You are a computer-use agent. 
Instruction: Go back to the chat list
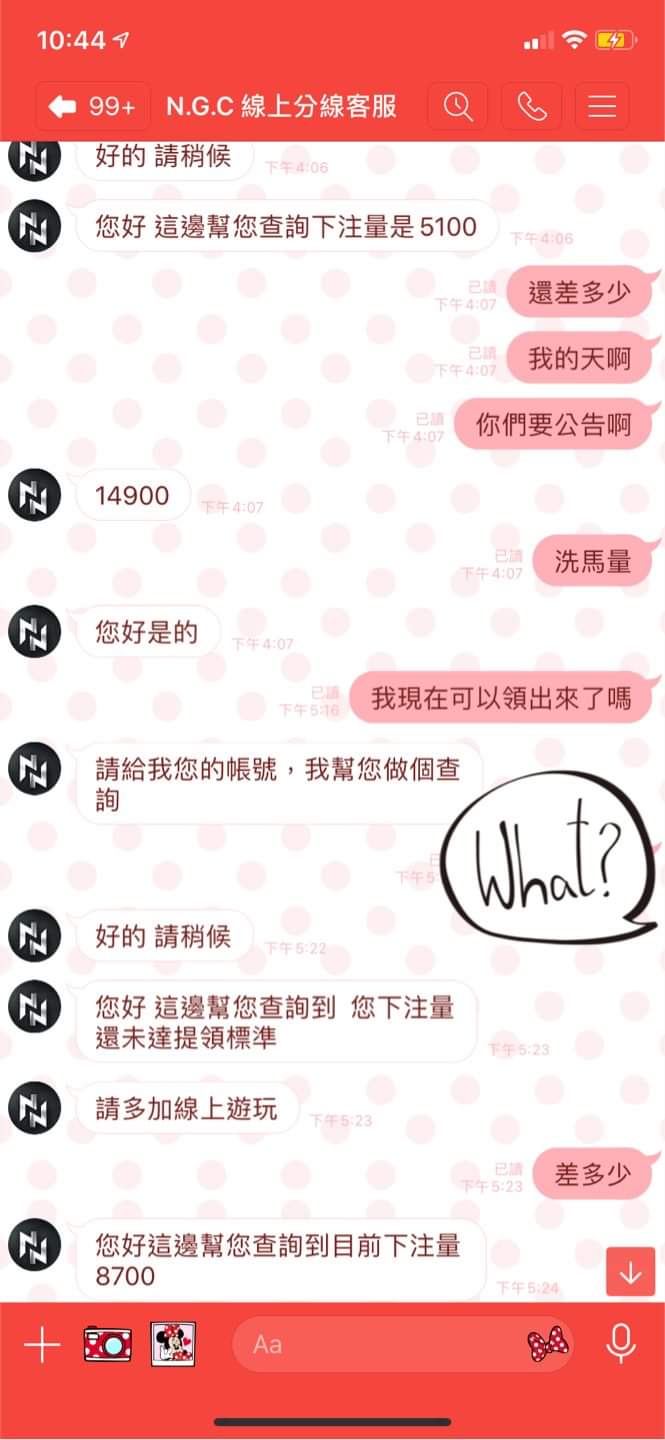(92, 106)
